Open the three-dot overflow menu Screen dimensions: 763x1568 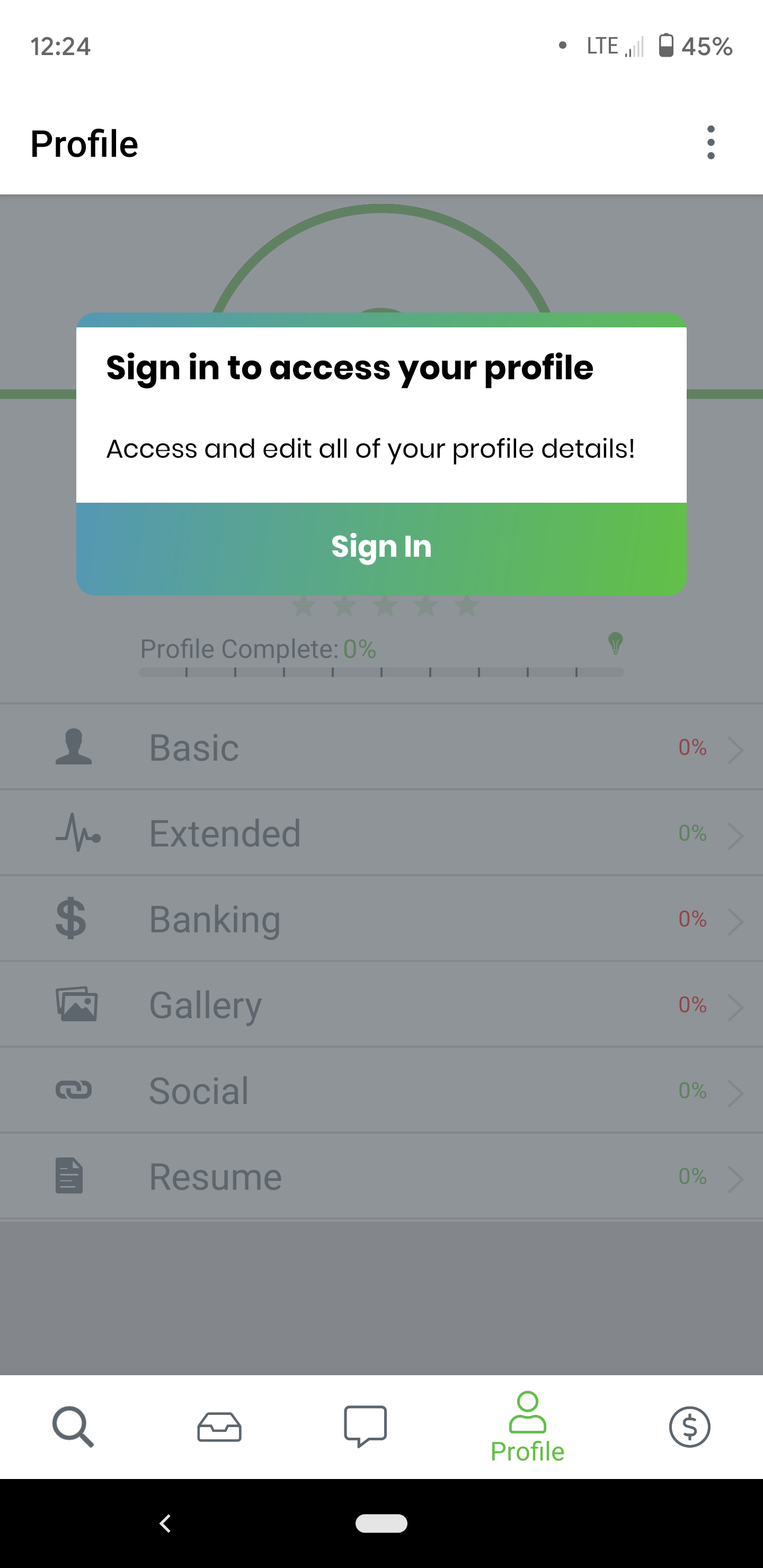click(711, 142)
